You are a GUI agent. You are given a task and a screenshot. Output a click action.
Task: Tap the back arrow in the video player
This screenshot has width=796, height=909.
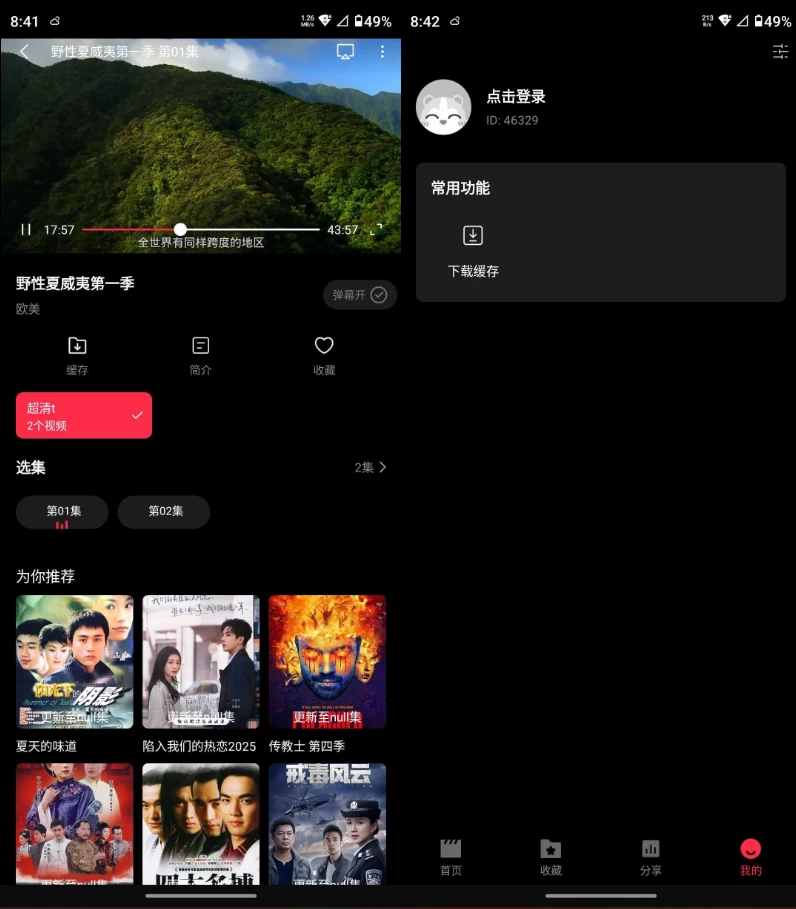pyautogui.click(x=22, y=49)
